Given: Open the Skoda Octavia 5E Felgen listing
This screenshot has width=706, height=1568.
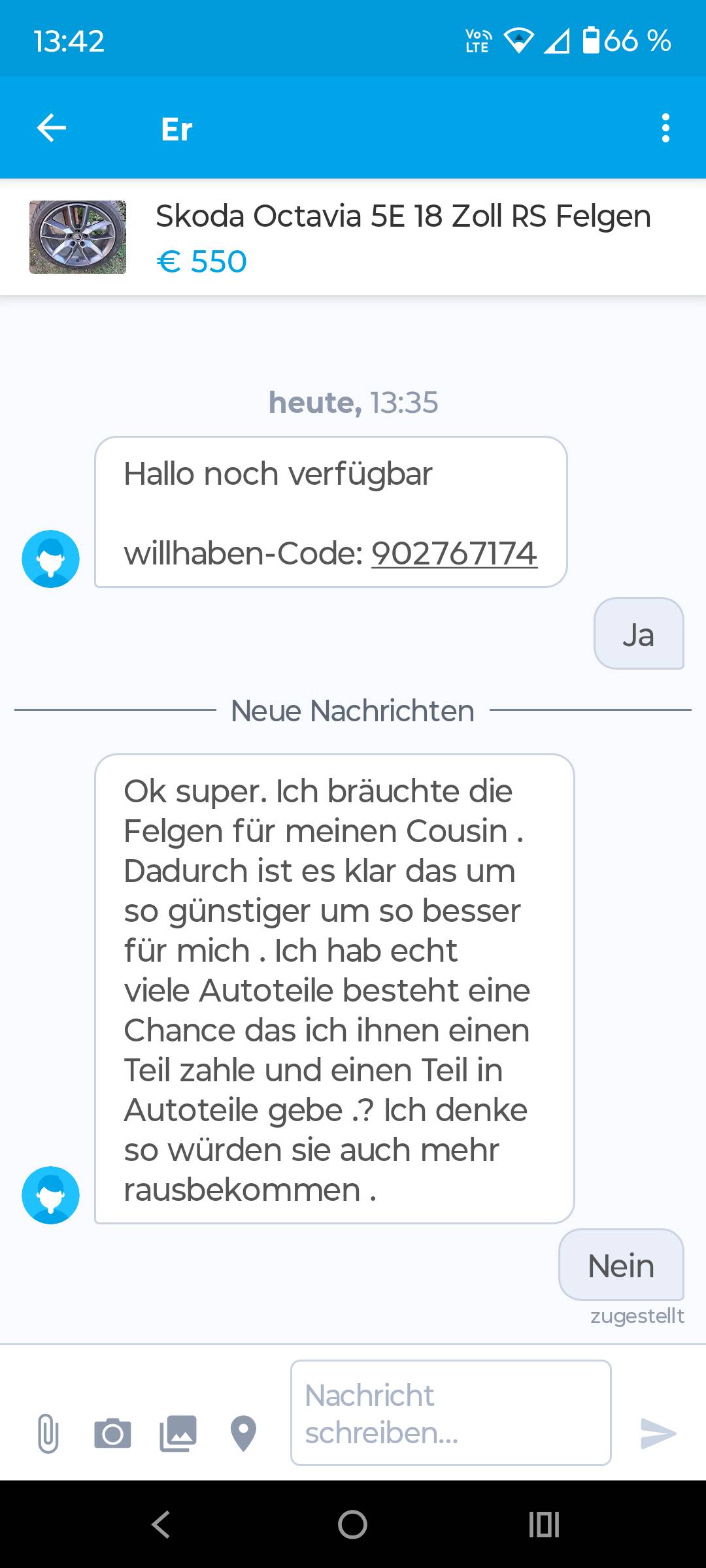Looking at the screenshot, I should pyautogui.click(x=353, y=237).
